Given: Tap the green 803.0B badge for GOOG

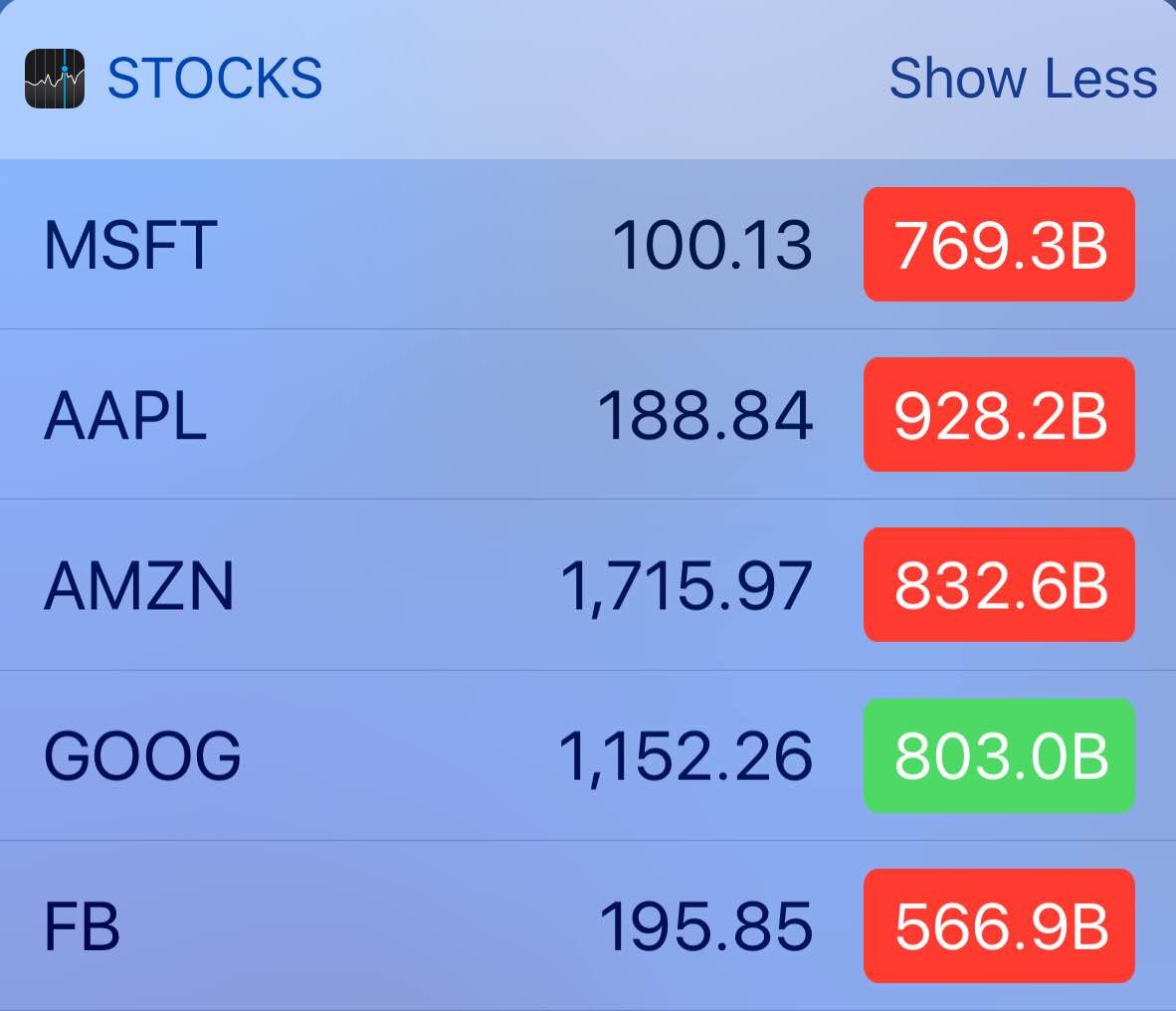Looking at the screenshot, I should [999, 755].
